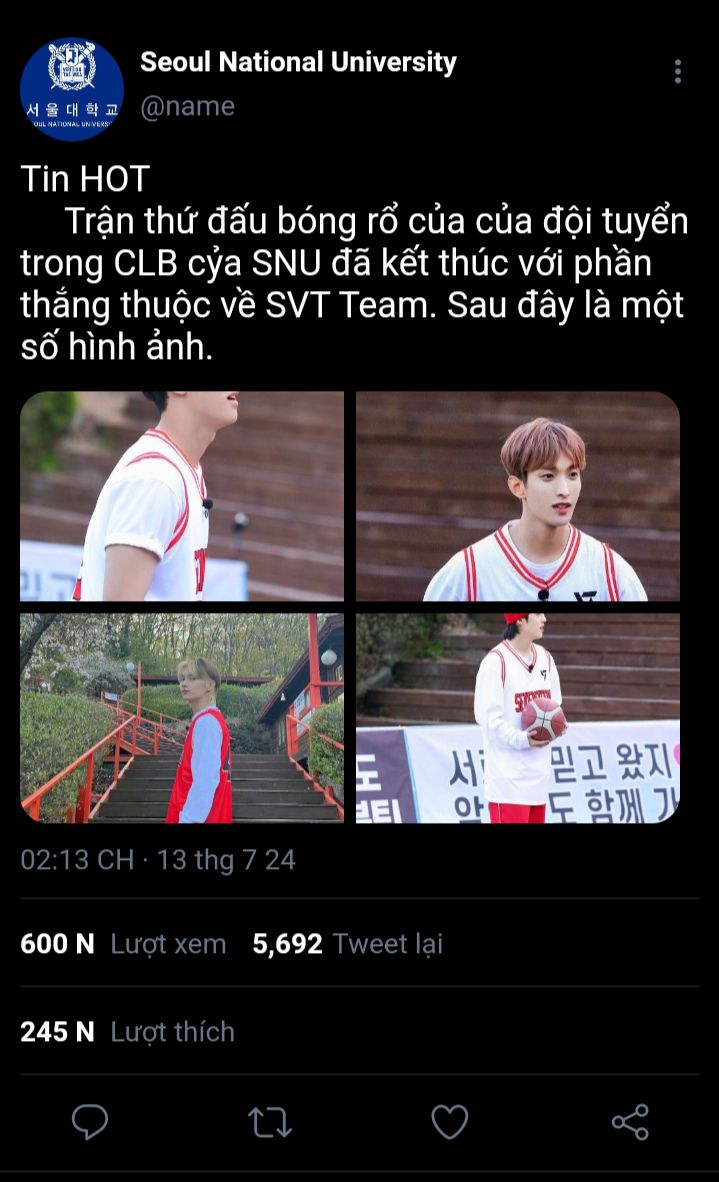Open the top-left side-profile basketball photo
719x1182 pixels.
pos(182,496)
